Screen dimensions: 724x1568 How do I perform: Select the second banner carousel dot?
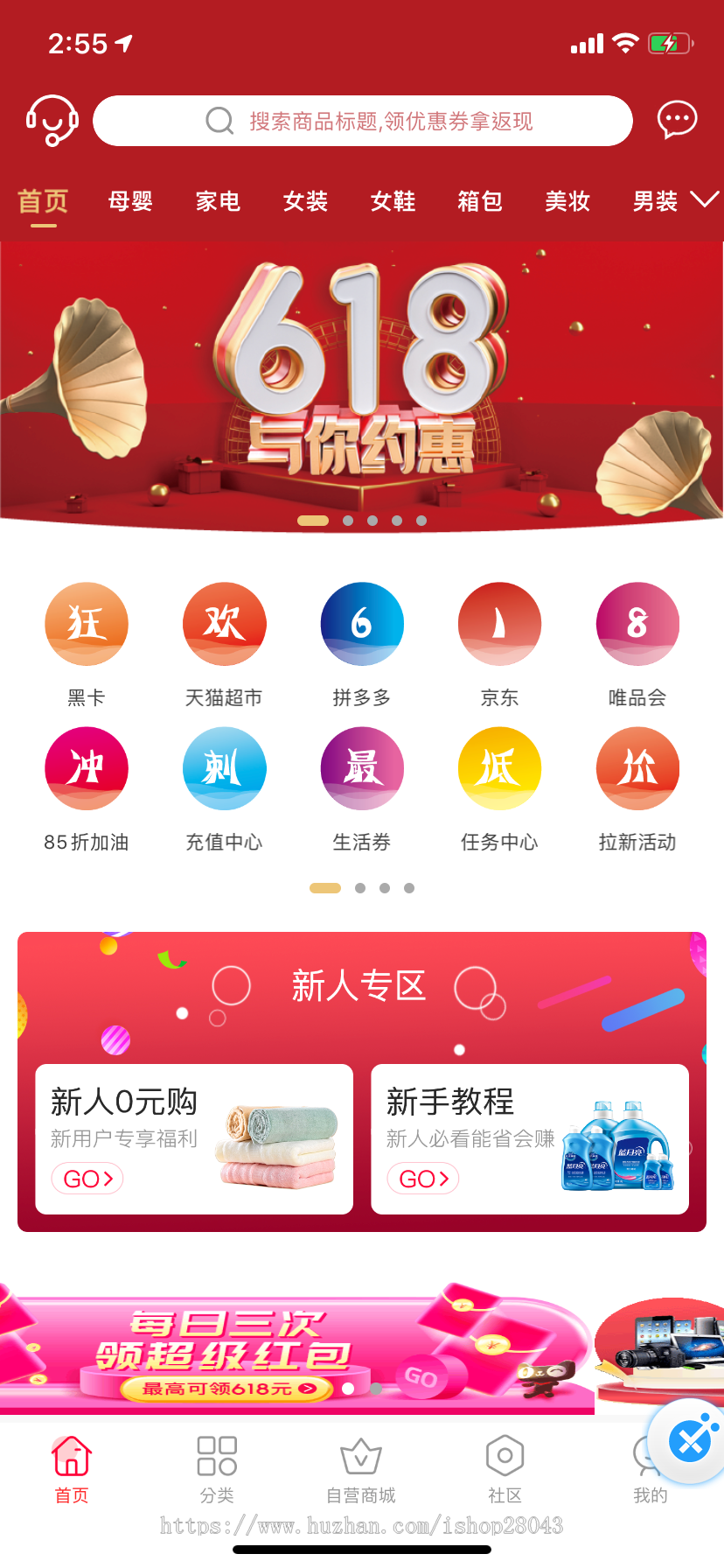point(346,520)
